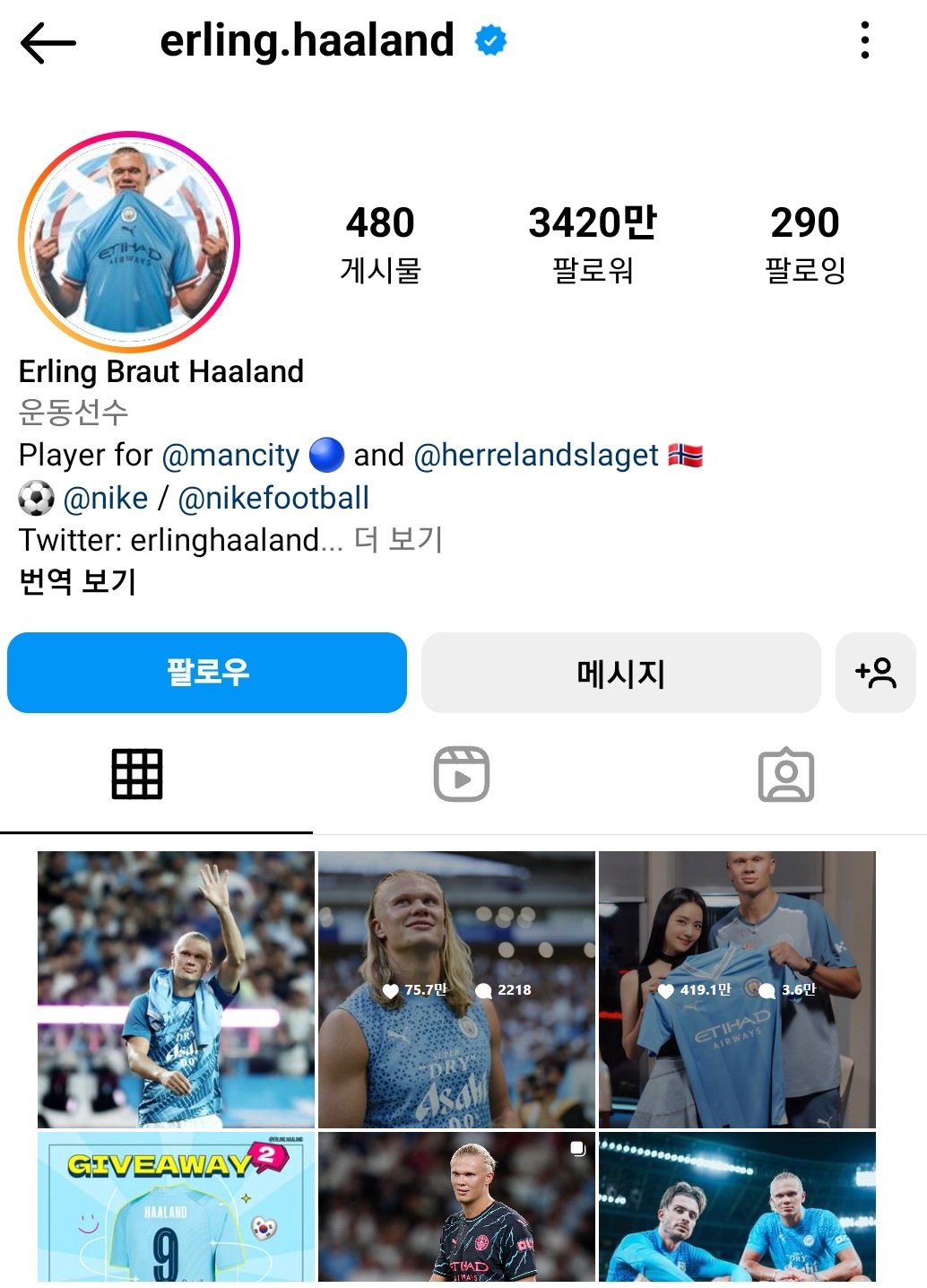Tap 번역 보기 to translate bio

pyautogui.click(x=78, y=581)
